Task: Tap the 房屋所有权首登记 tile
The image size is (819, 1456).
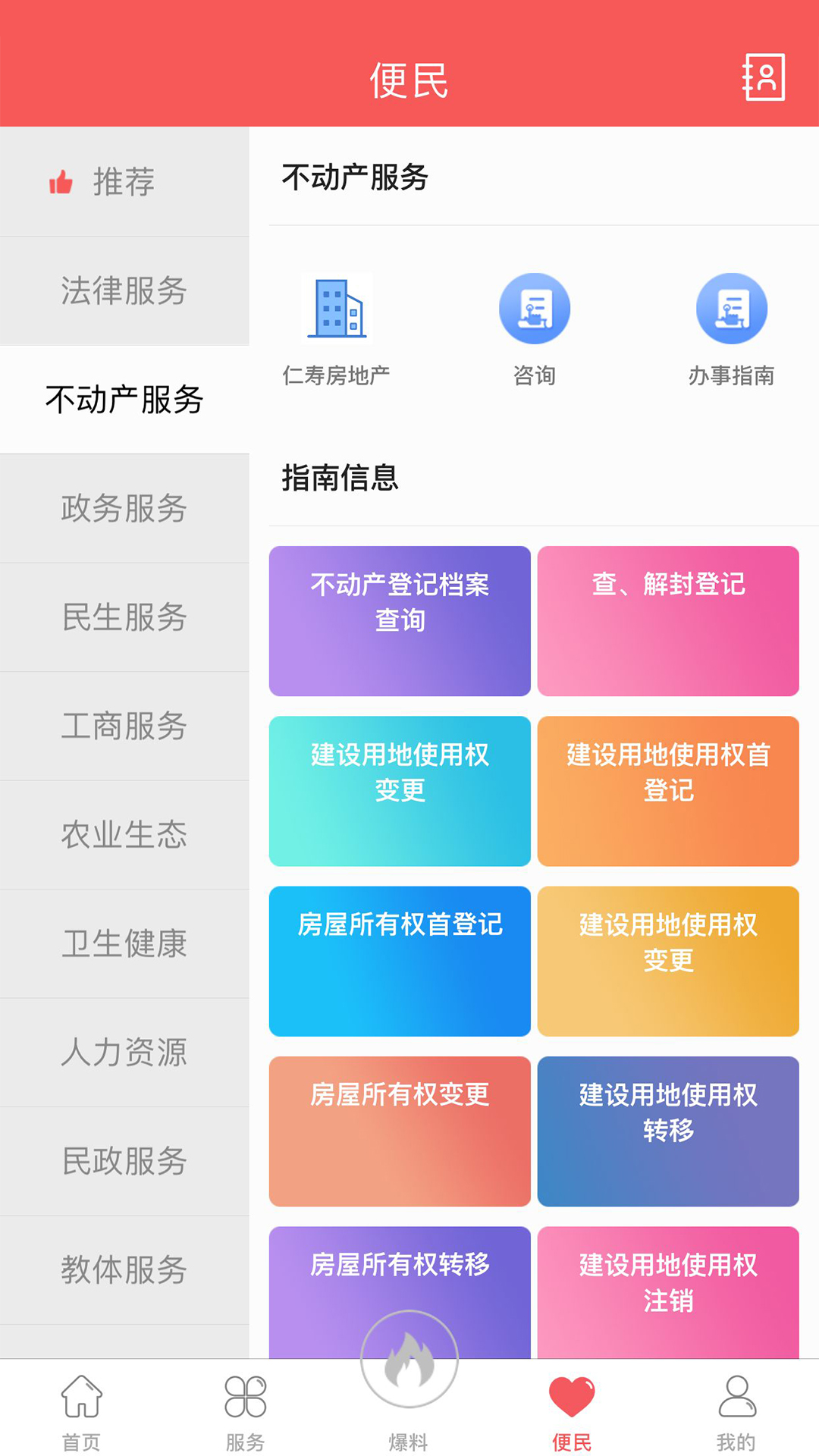Action: pos(400,961)
